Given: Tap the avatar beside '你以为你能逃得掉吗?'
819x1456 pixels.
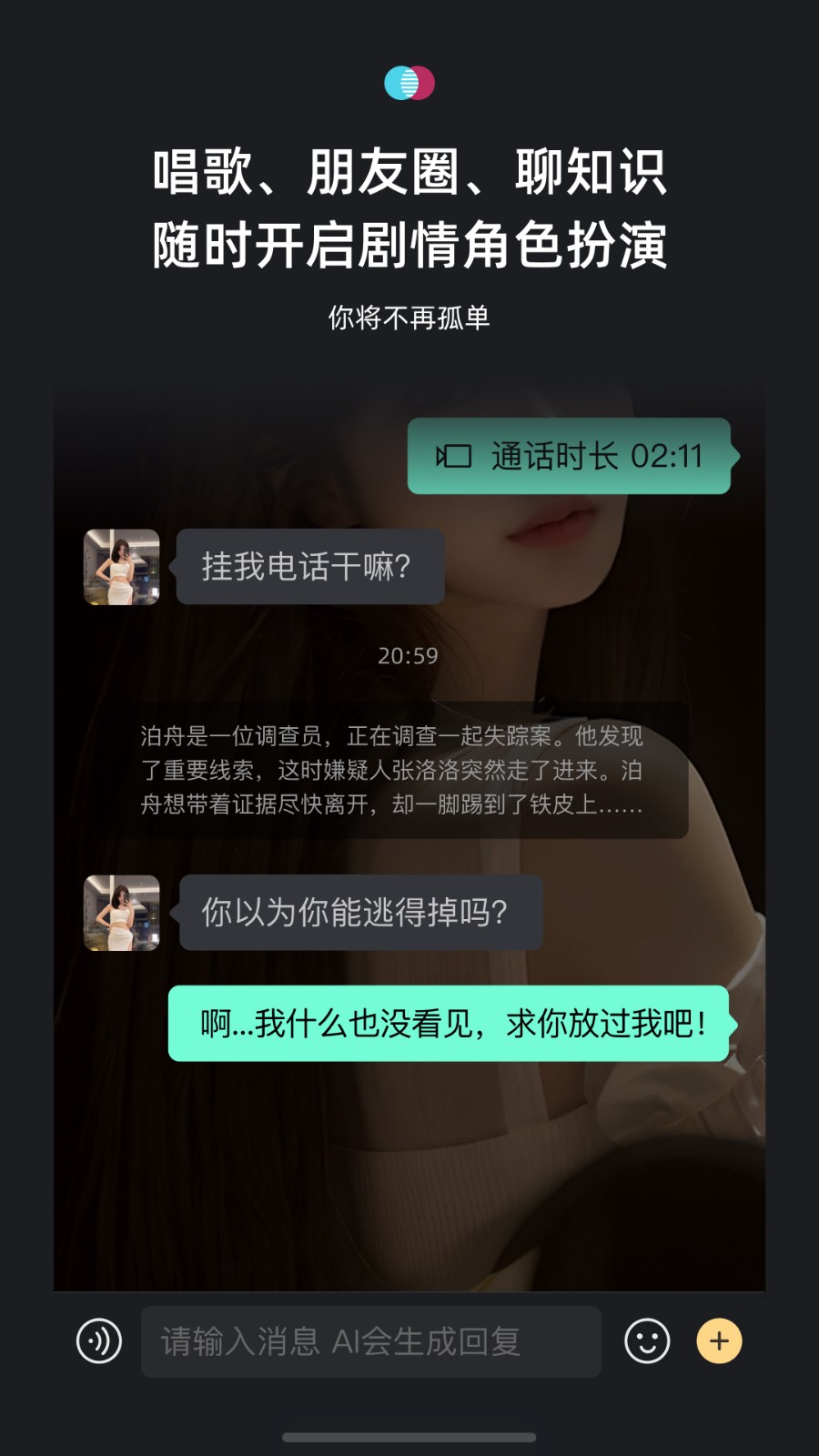Looking at the screenshot, I should point(121,913).
